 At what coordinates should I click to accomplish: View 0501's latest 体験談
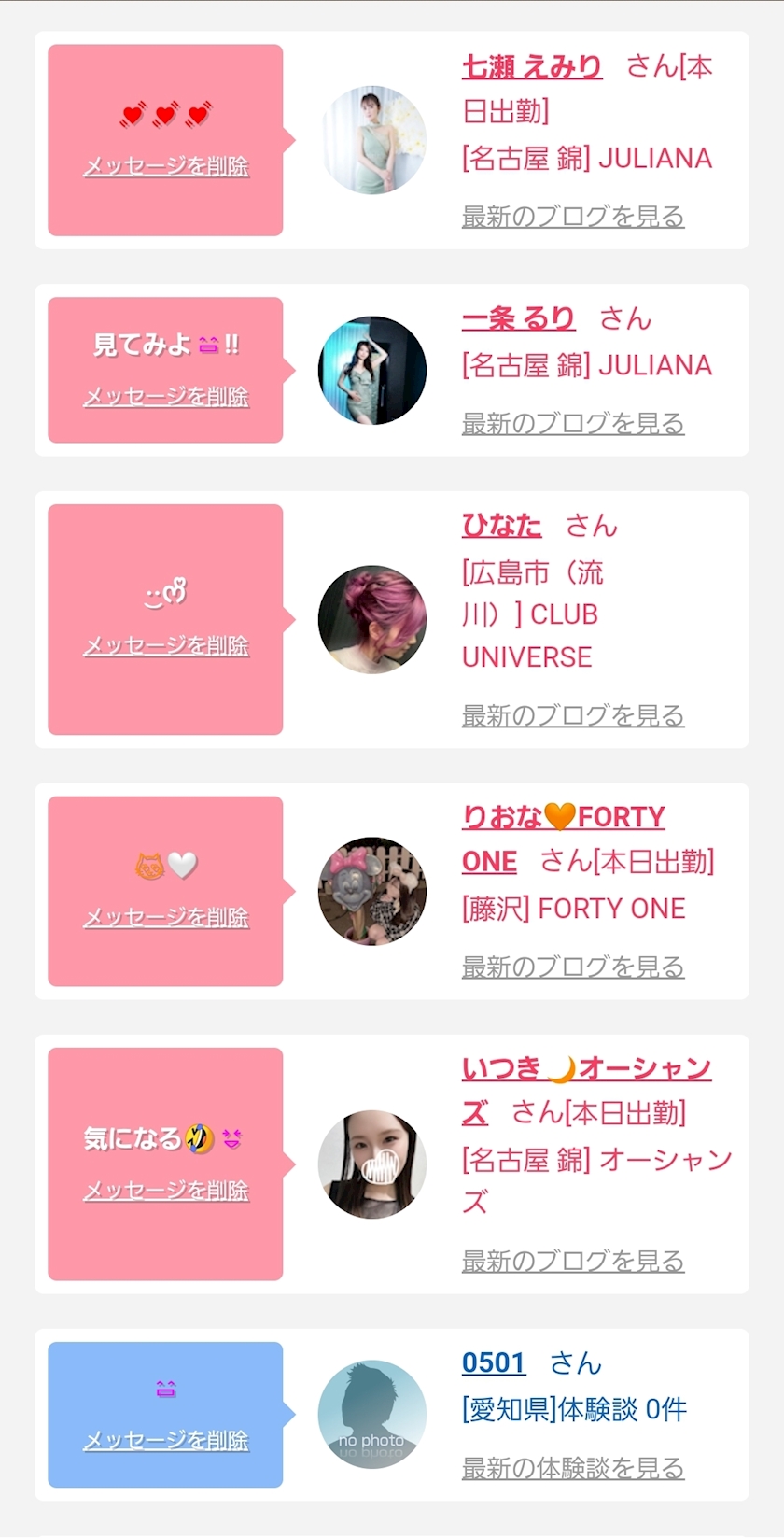coord(572,1469)
